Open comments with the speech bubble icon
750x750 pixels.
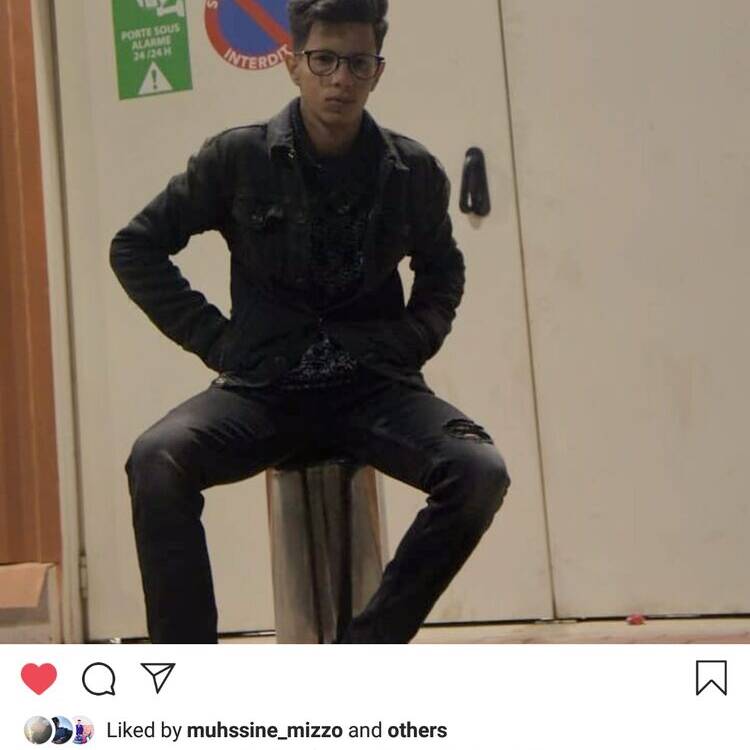[98, 679]
